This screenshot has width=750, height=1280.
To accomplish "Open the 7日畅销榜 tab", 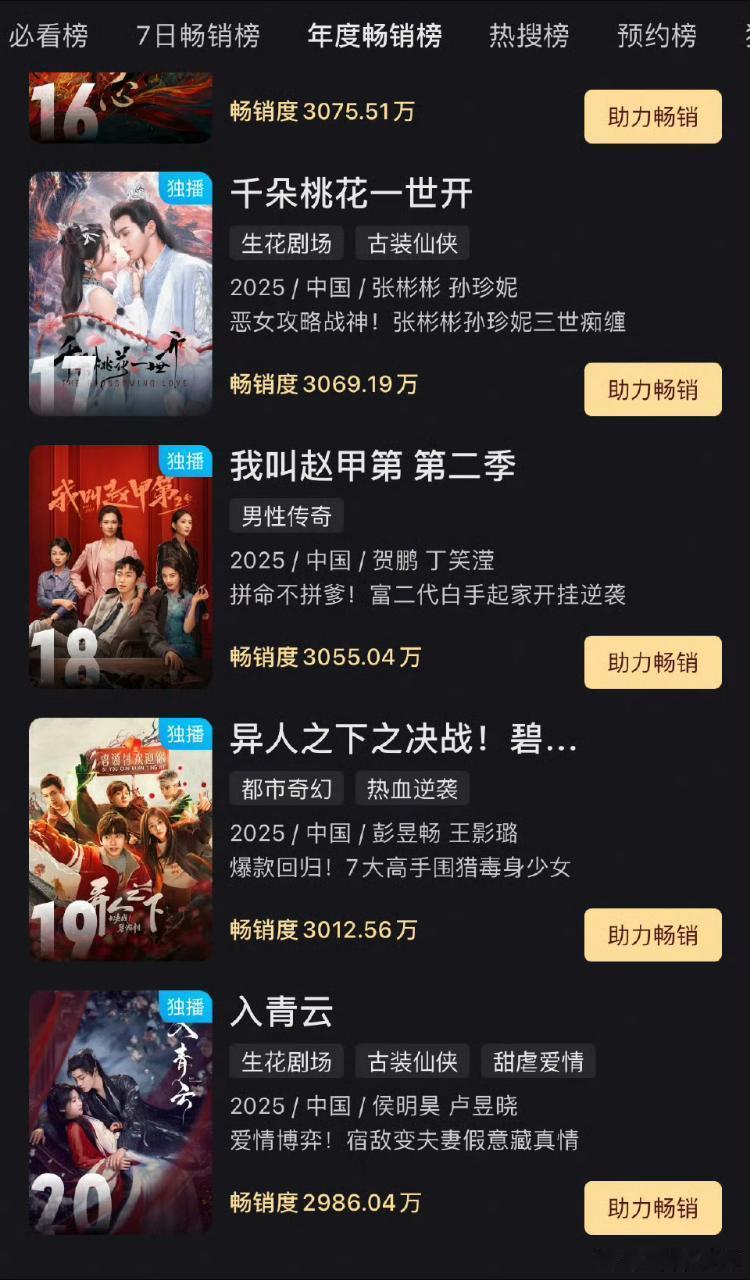I will coord(198,37).
